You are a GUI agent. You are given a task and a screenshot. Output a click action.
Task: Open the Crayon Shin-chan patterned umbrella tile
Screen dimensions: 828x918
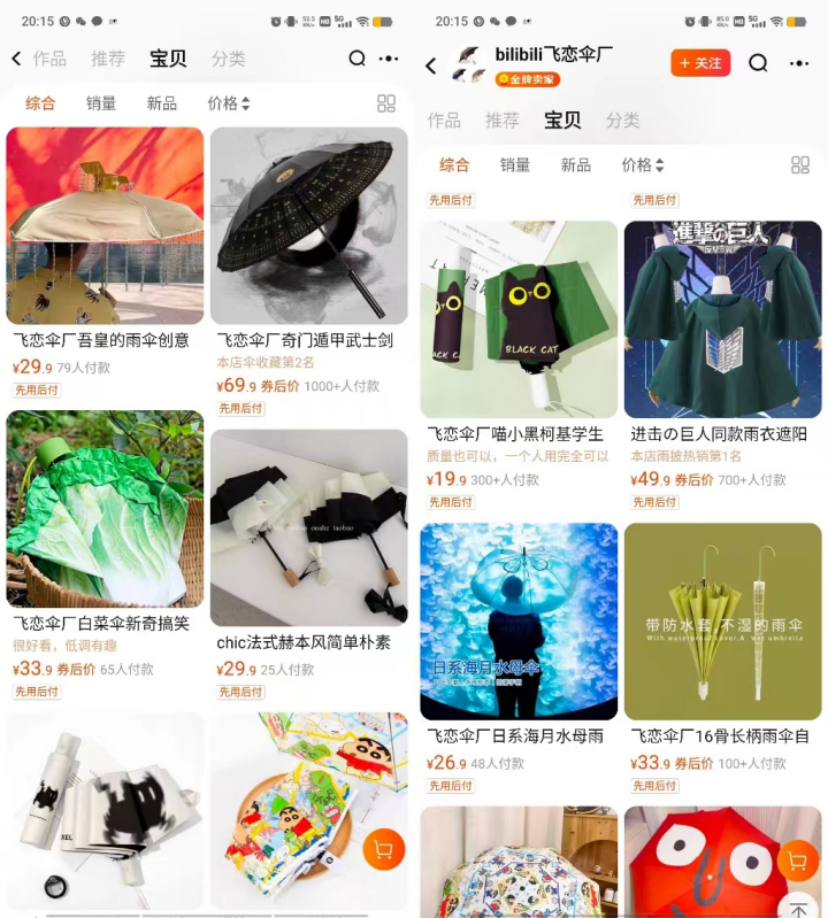click(x=300, y=810)
